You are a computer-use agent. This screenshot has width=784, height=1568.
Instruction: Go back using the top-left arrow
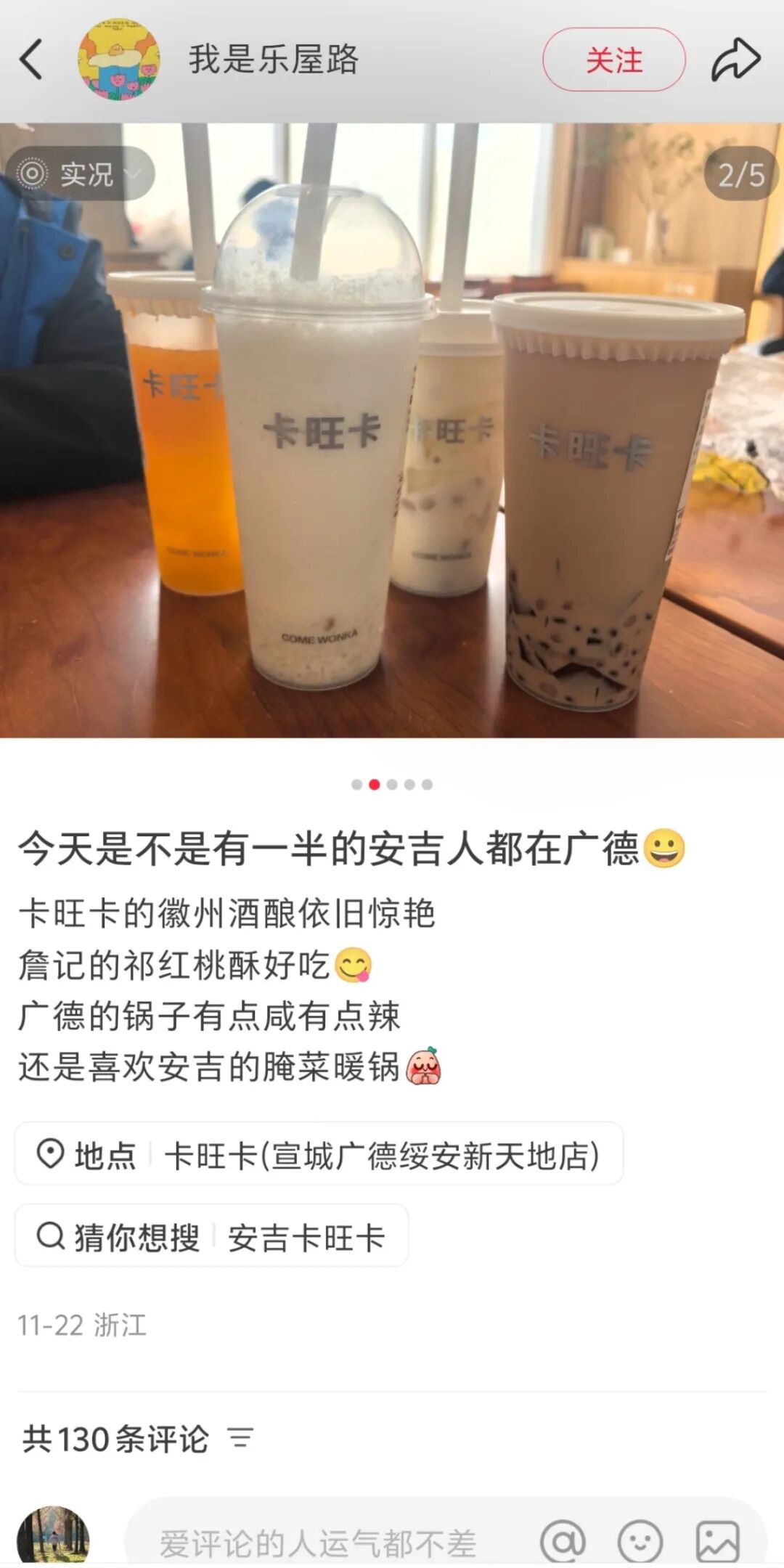click(x=31, y=60)
